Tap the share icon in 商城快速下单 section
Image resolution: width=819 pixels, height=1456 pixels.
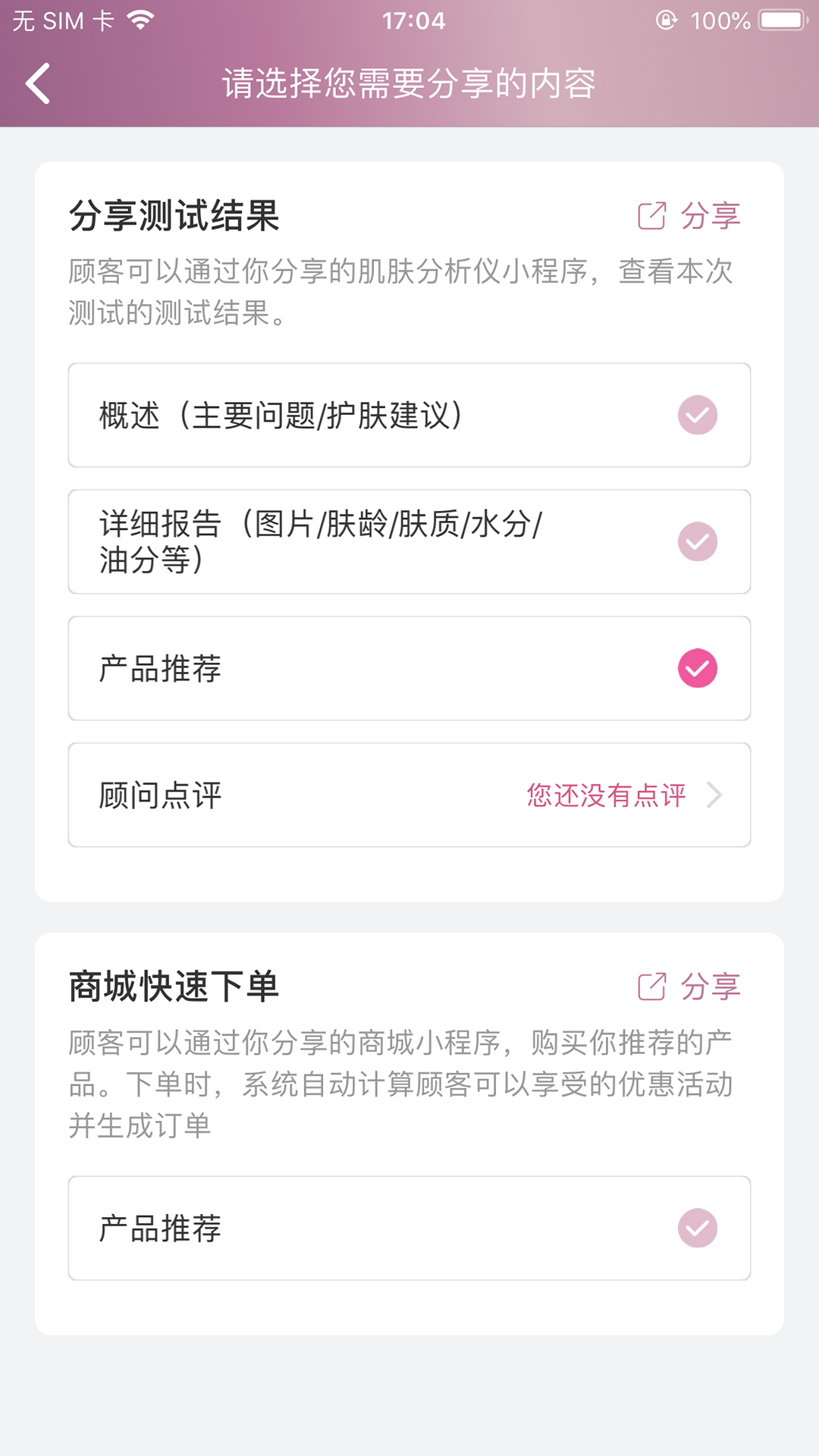[651, 987]
